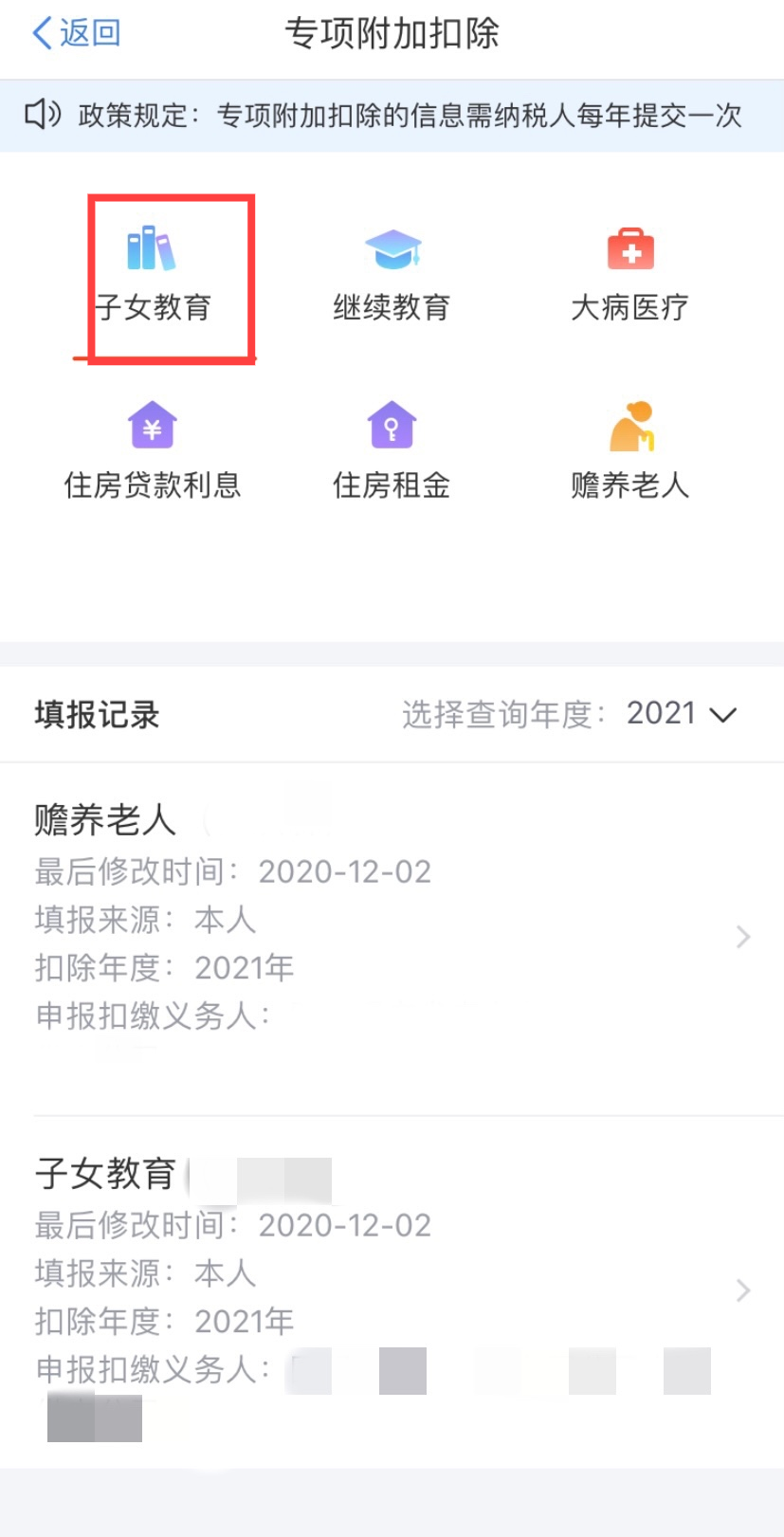Image resolution: width=784 pixels, height=1537 pixels.
Task: Open the 子女教育 filing record
Action: 392,1292
